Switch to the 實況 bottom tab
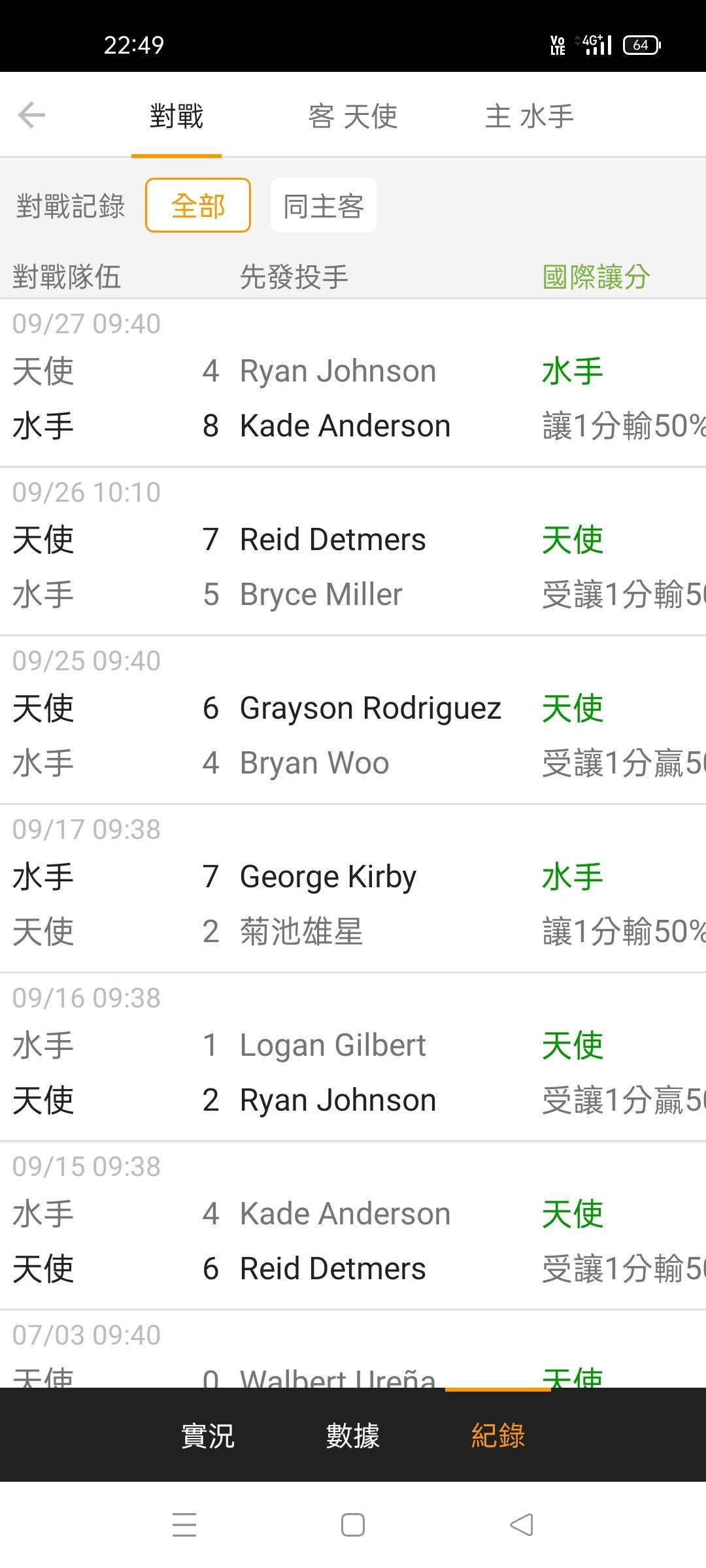This screenshot has height=1568, width=706. [208, 1435]
